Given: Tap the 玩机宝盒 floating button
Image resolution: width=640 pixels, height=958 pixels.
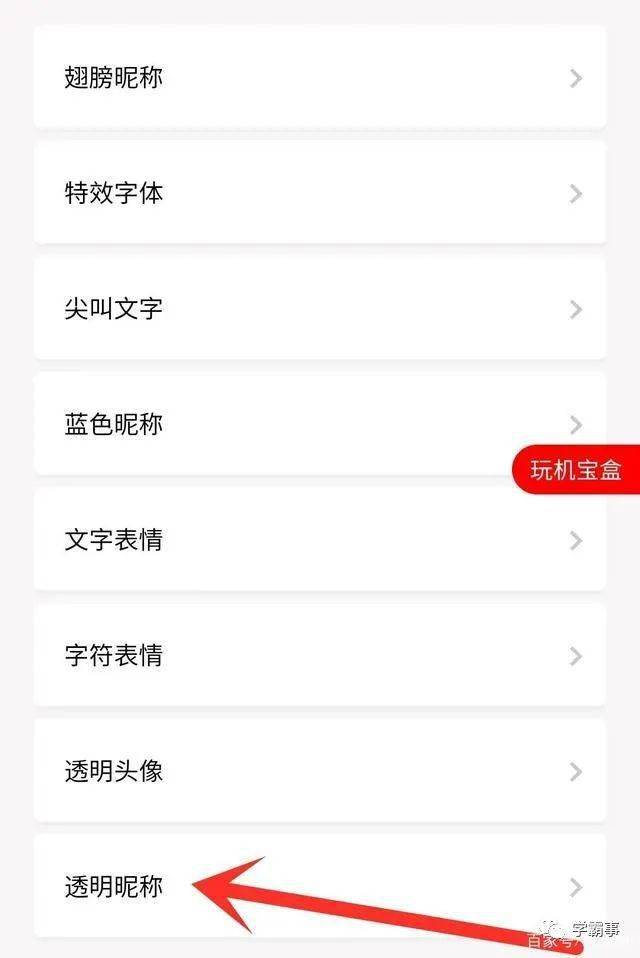Looking at the screenshot, I should click(576, 470).
